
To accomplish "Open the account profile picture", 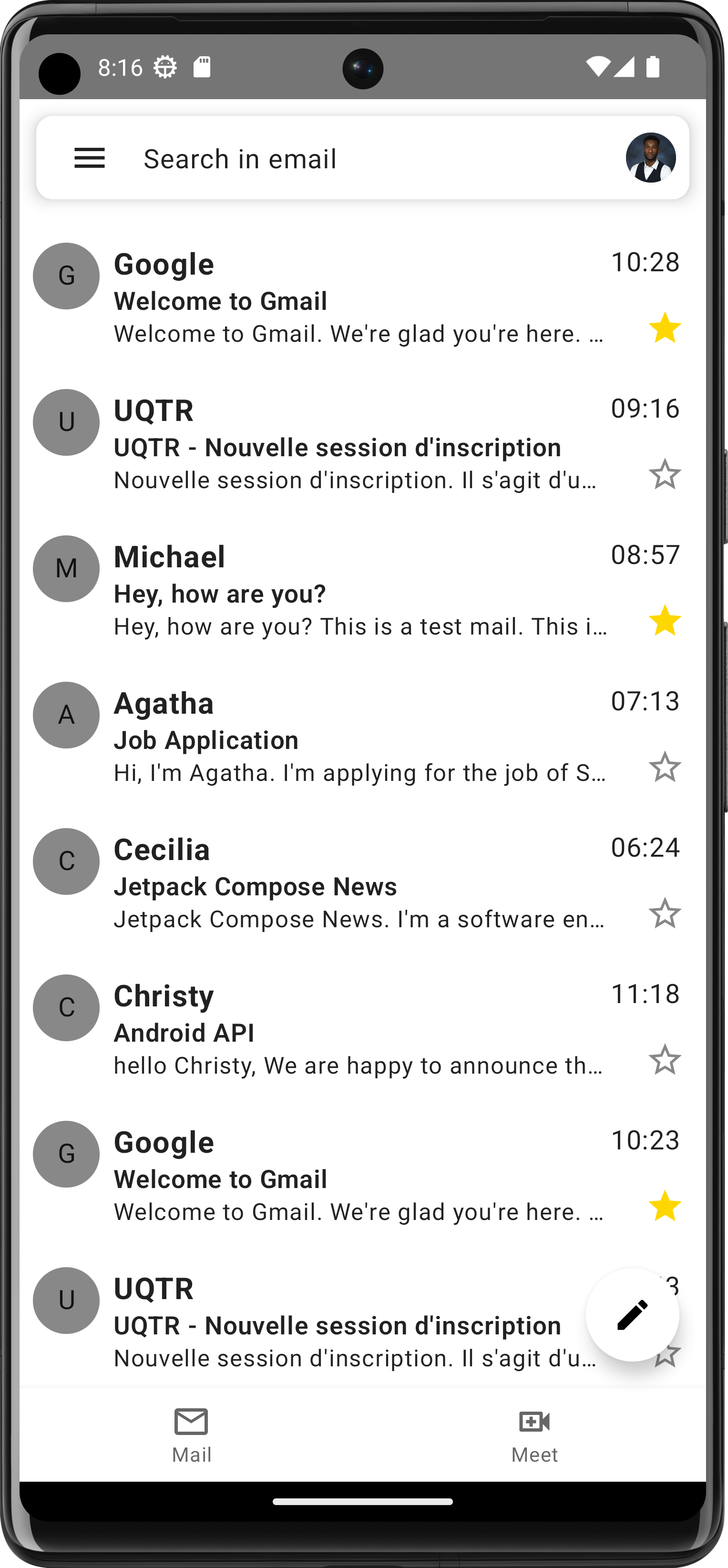I will (x=651, y=158).
